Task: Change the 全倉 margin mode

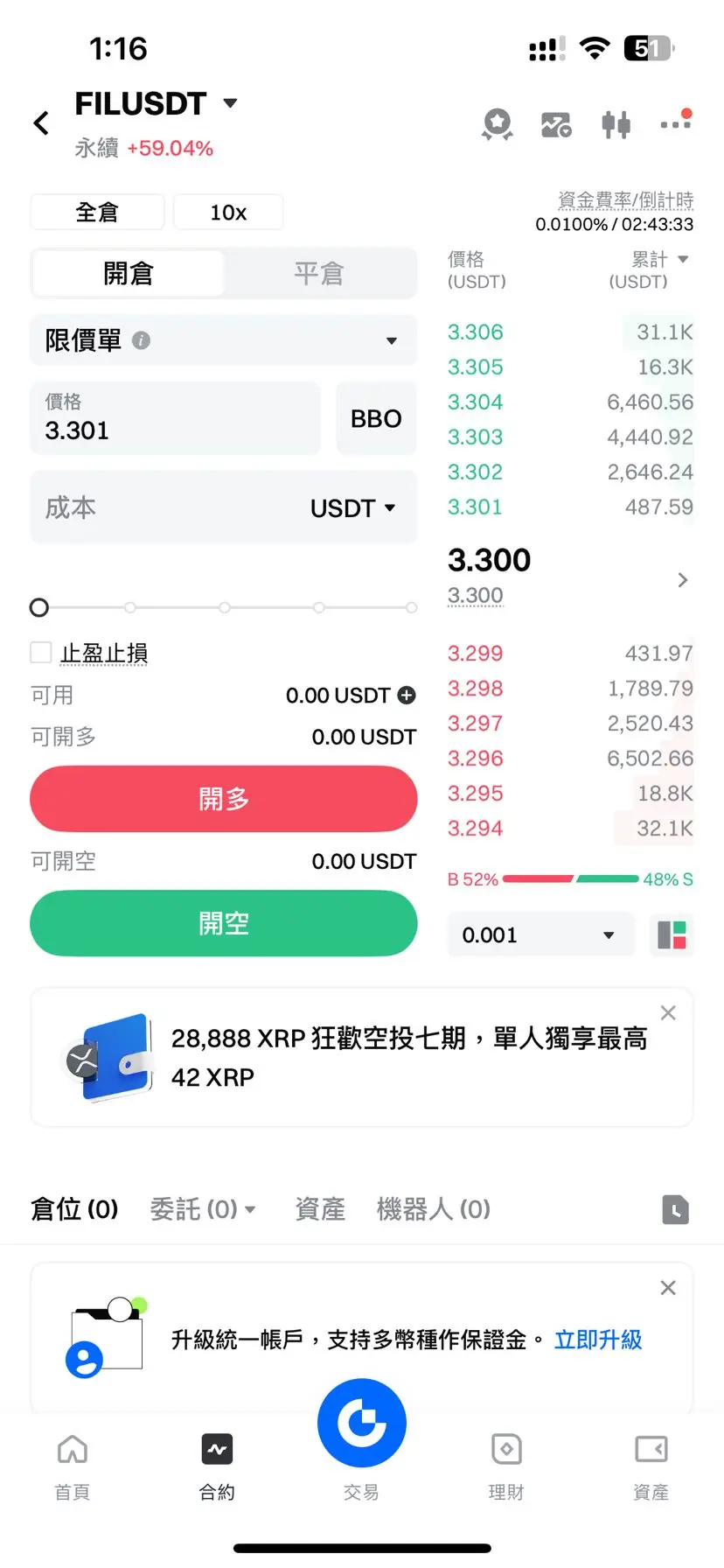Action: point(97,212)
